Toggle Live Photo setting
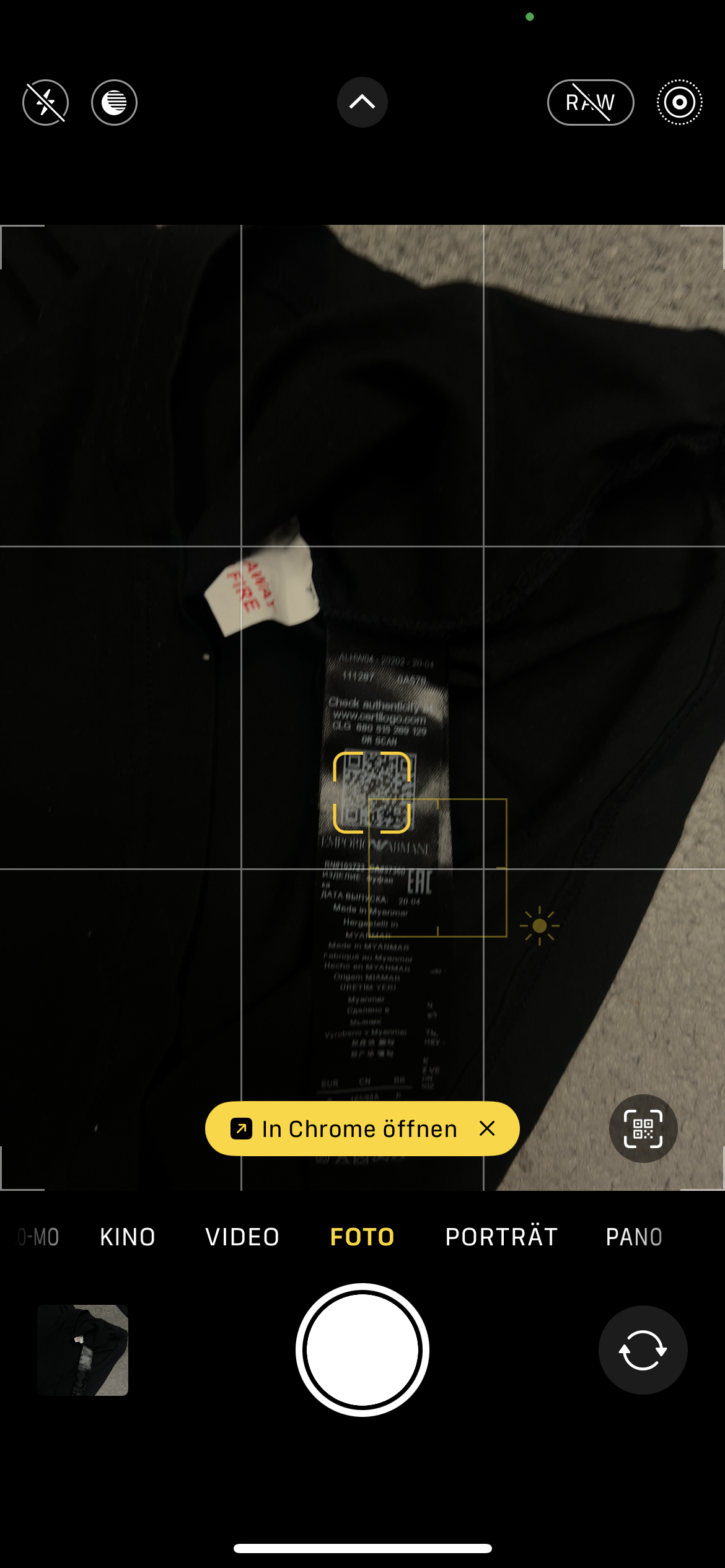Image resolution: width=725 pixels, height=1568 pixels. click(x=679, y=102)
